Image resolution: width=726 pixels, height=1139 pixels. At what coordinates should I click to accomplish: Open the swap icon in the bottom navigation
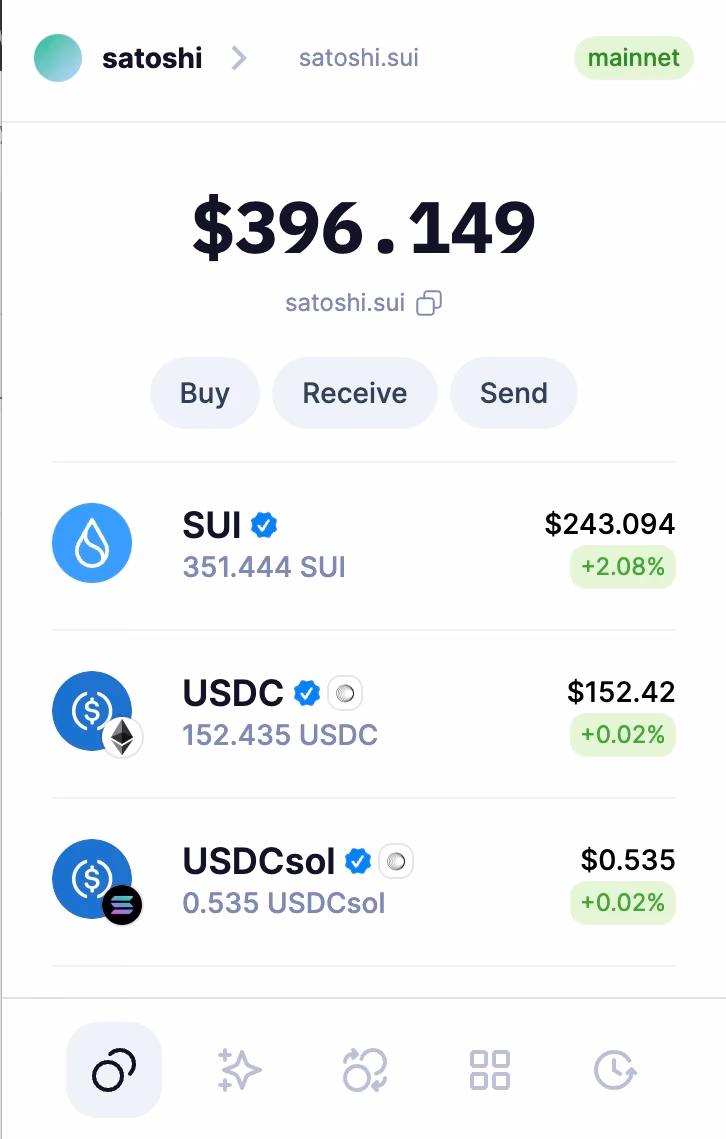[363, 1069]
